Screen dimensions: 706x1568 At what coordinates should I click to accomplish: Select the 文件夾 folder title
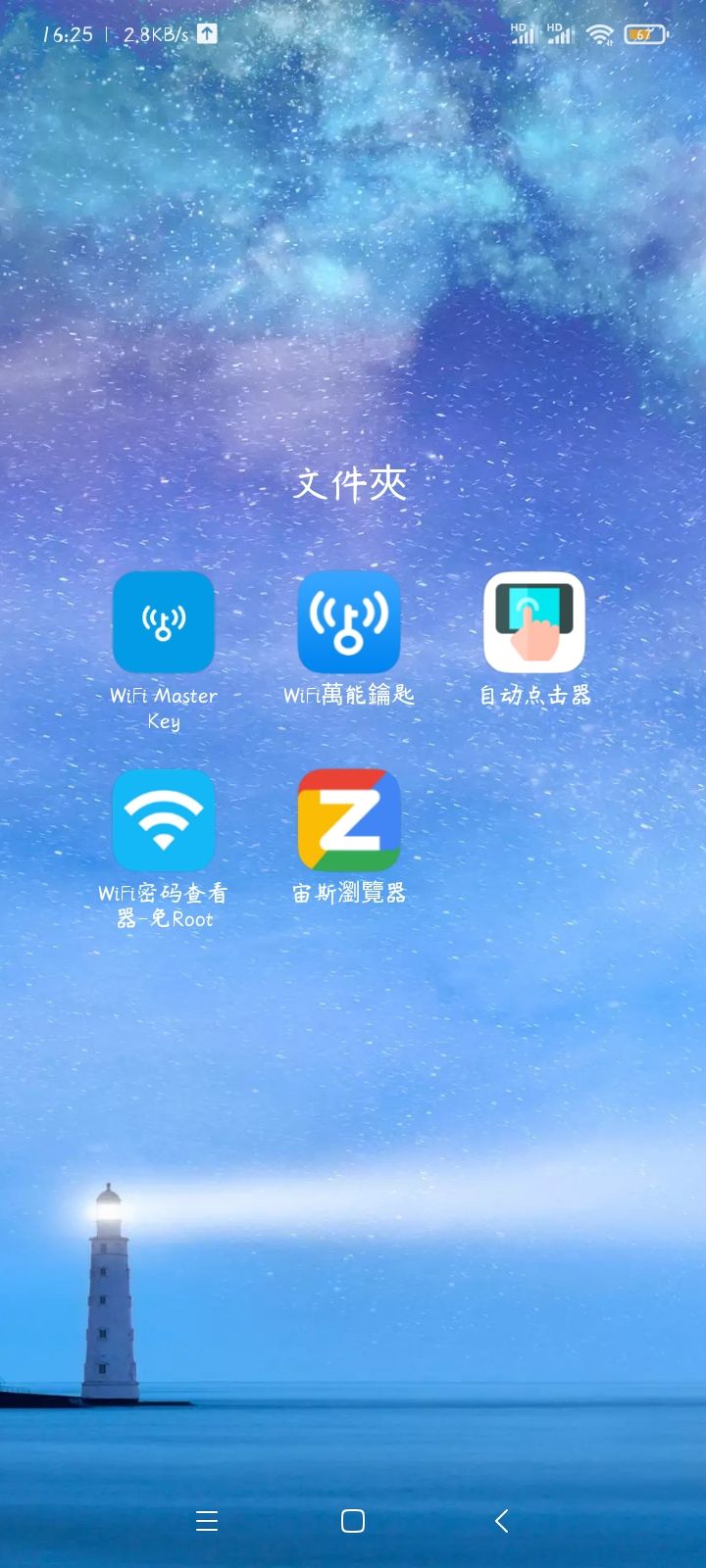pos(353,484)
